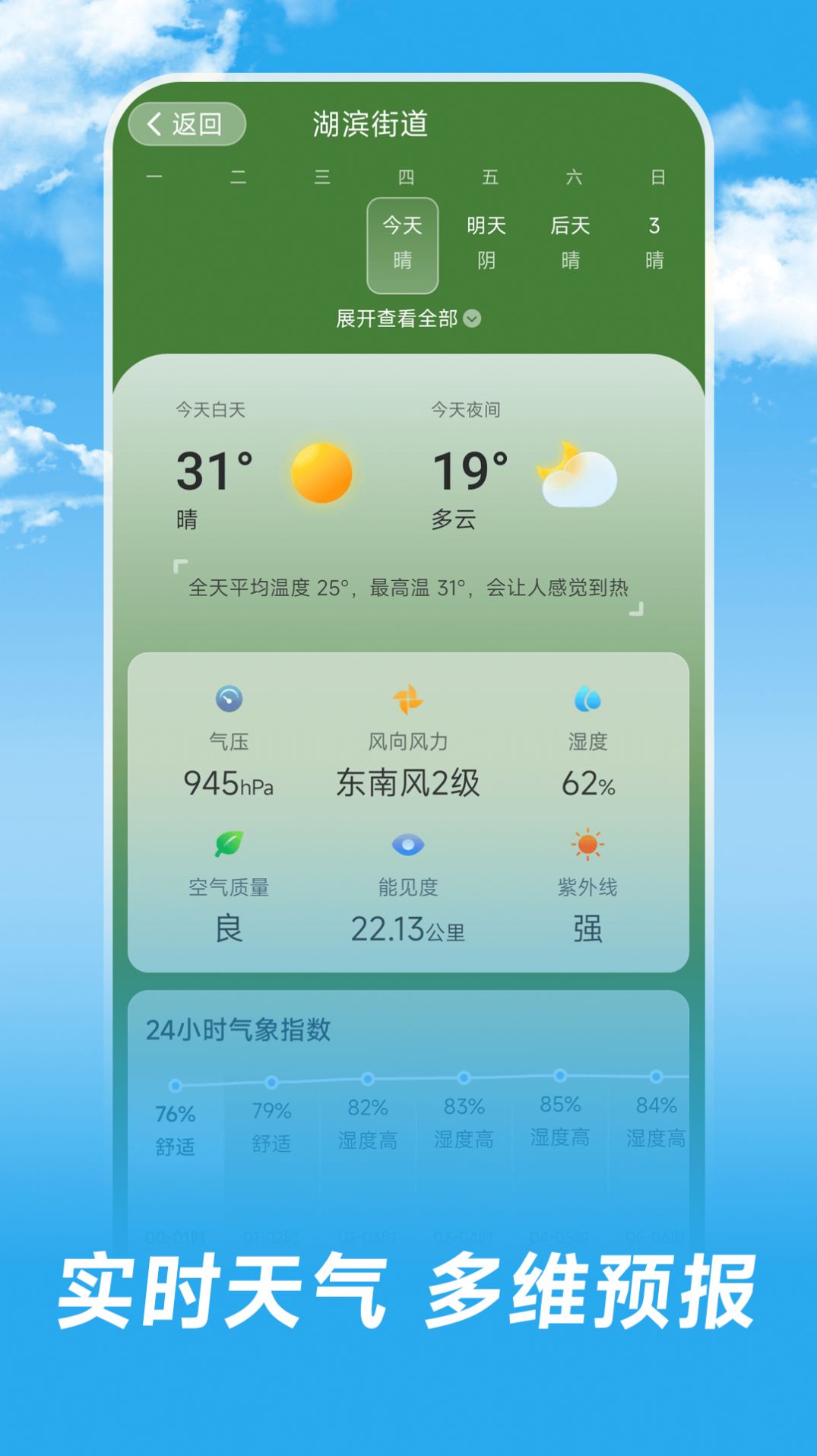Select the 四 weekday tab
This screenshot has height=1456, width=817.
(406, 176)
